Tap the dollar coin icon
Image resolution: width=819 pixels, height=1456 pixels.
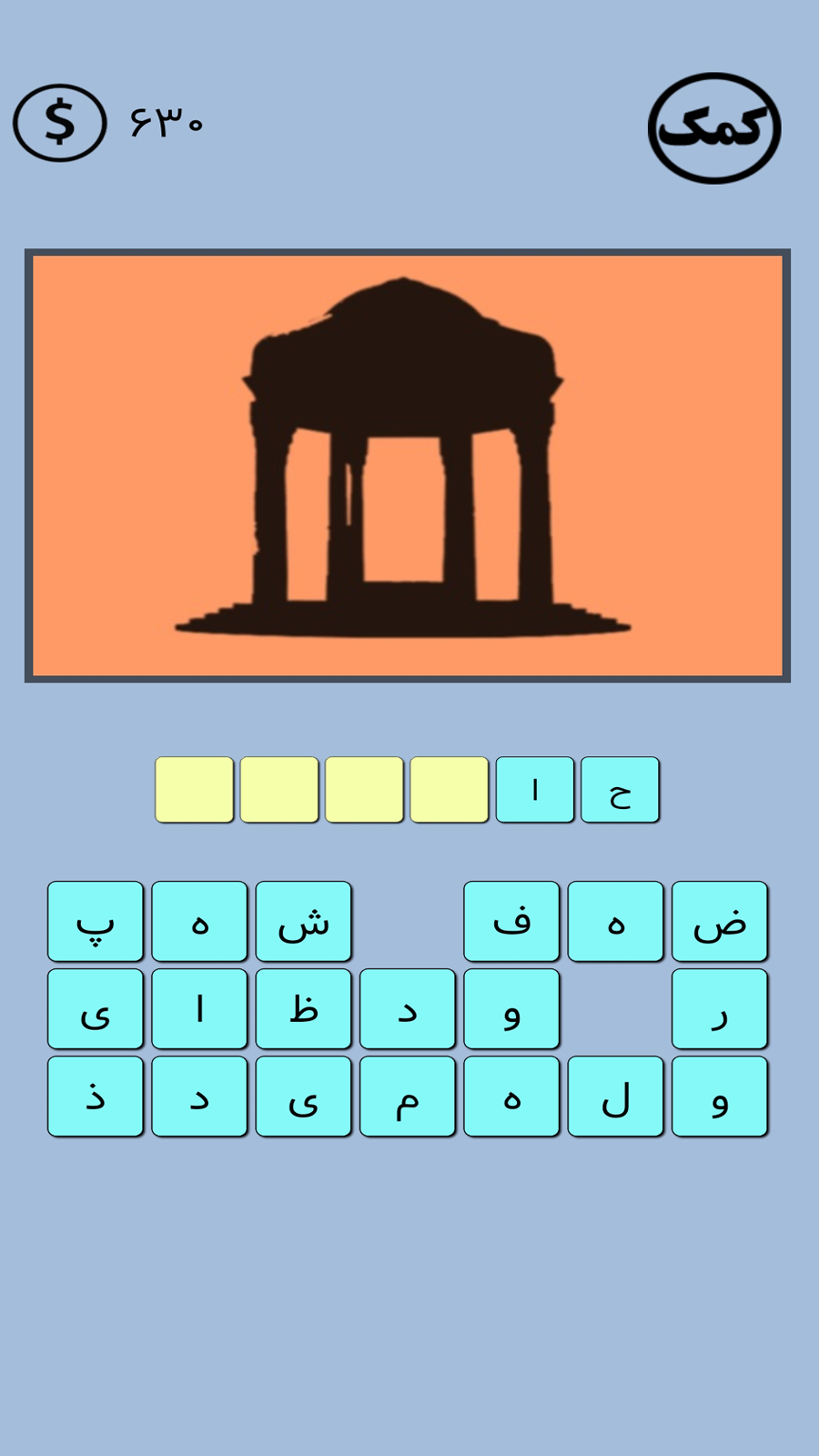click(60, 123)
